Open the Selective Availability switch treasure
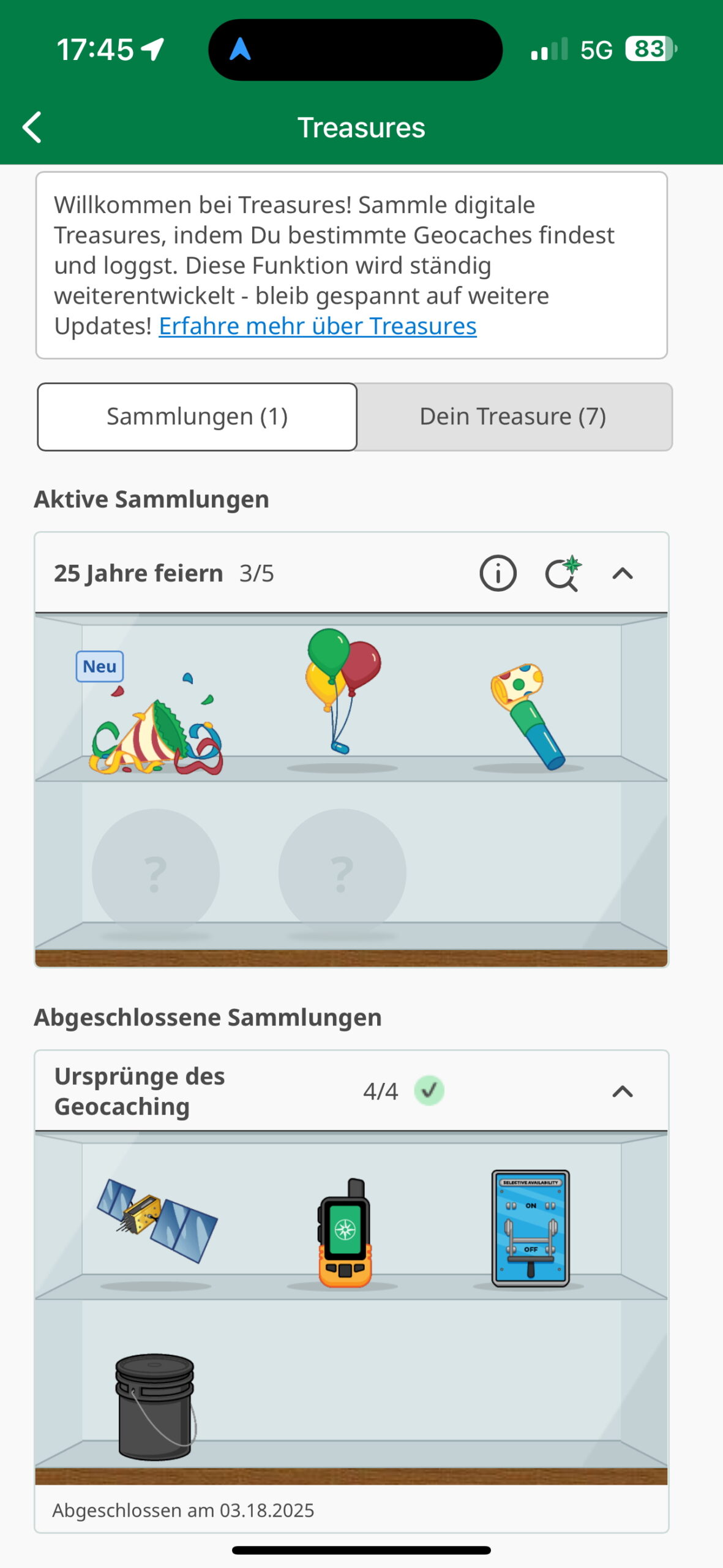The width and height of the screenshot is (723, 1568). click(531, 1228)
